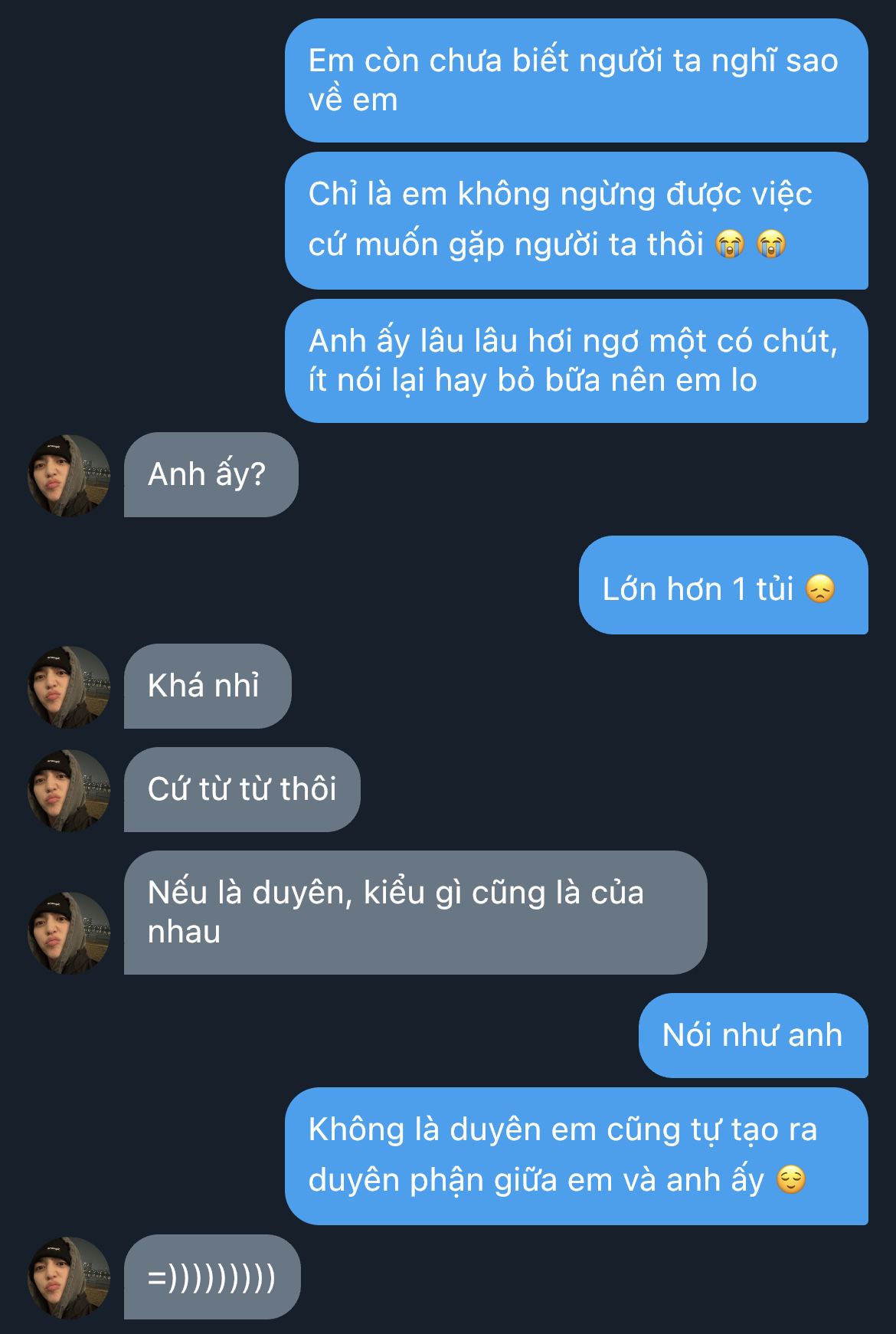Open sender's avatar beside "Anh ấy?" message
Screen dimensions: 896x1334
point(69,476)
